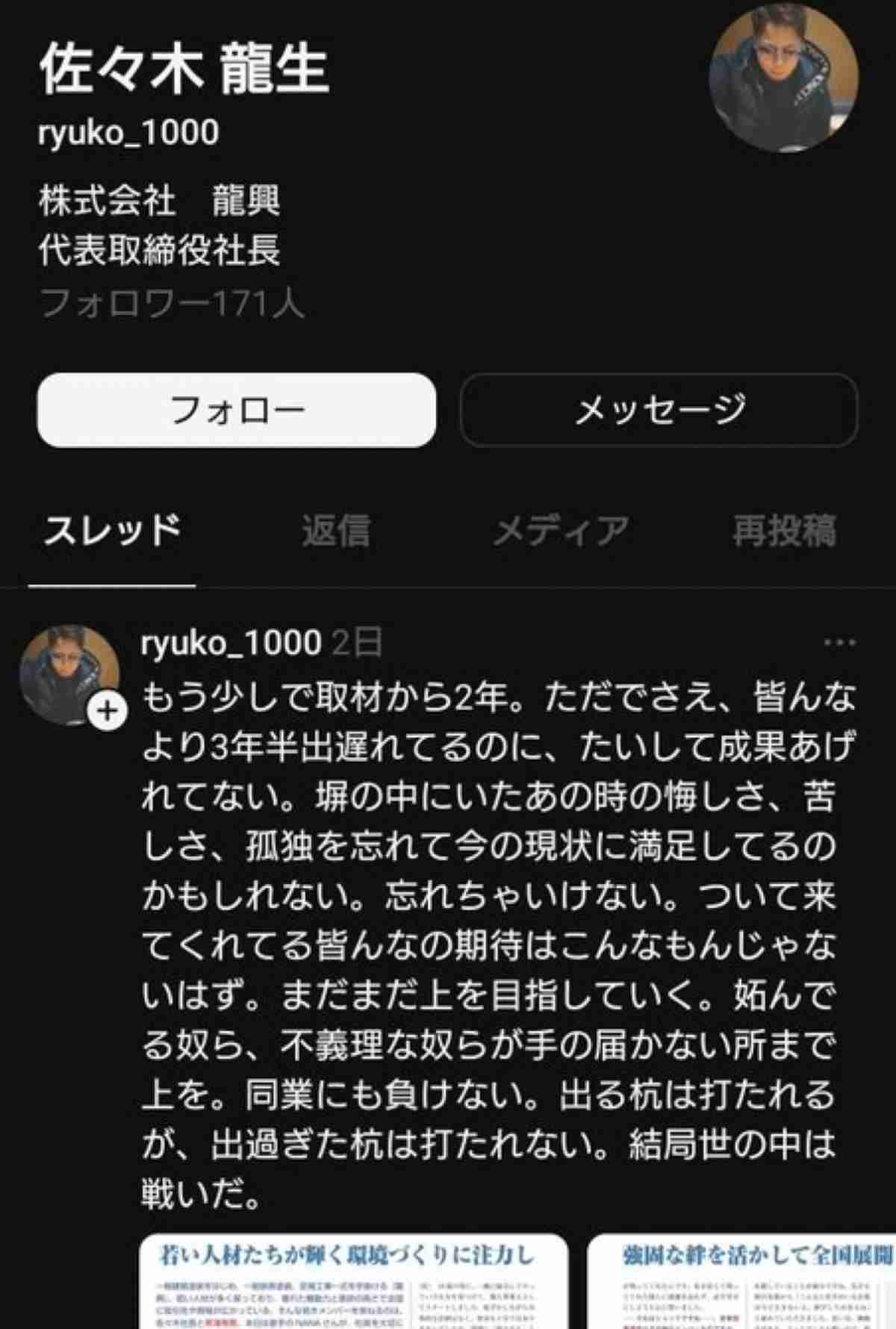Switch to the 返信 tab
Screen dimensions: 896x1329
[336, 531]
